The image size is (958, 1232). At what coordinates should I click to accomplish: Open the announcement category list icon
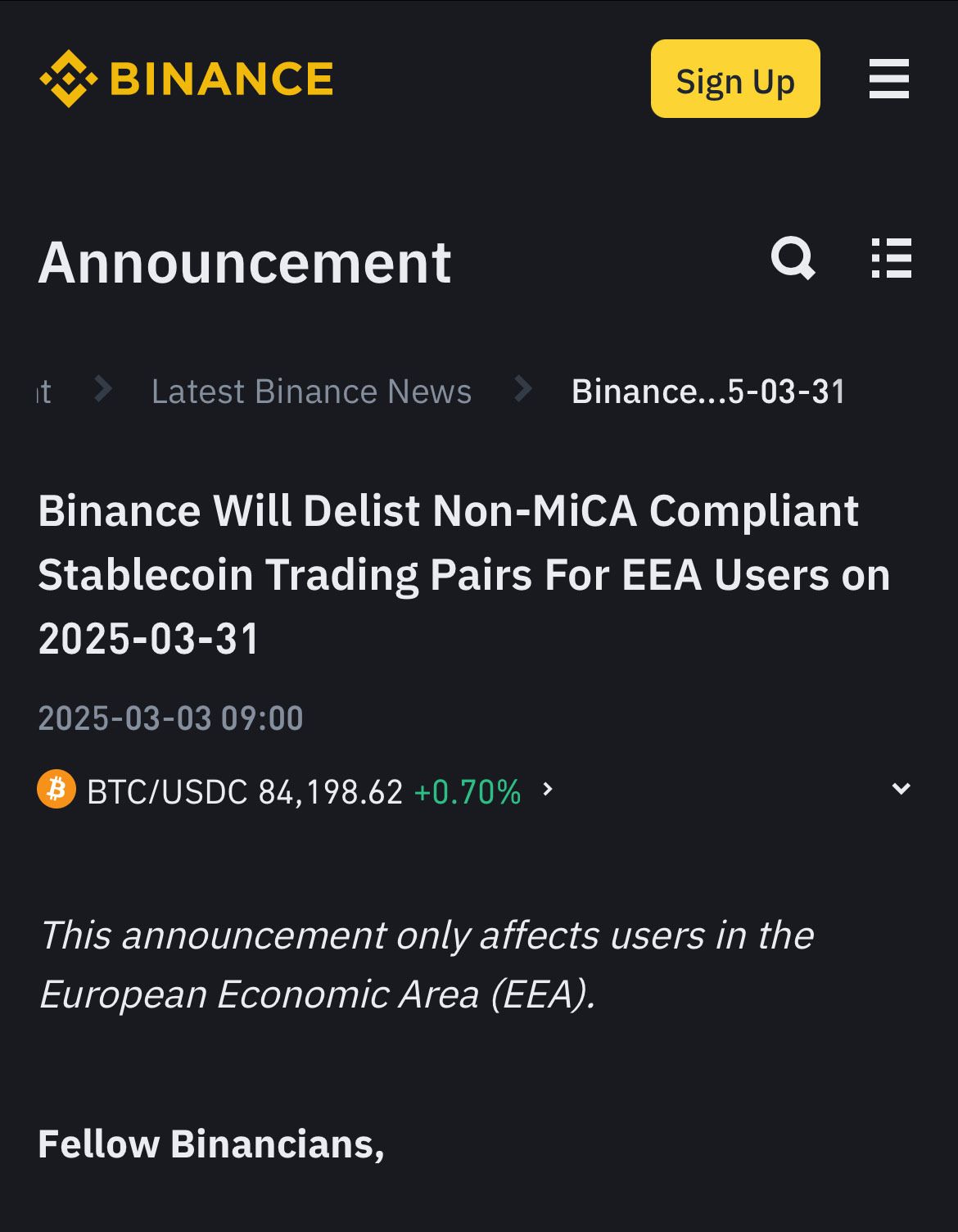[x=891, y=260]
